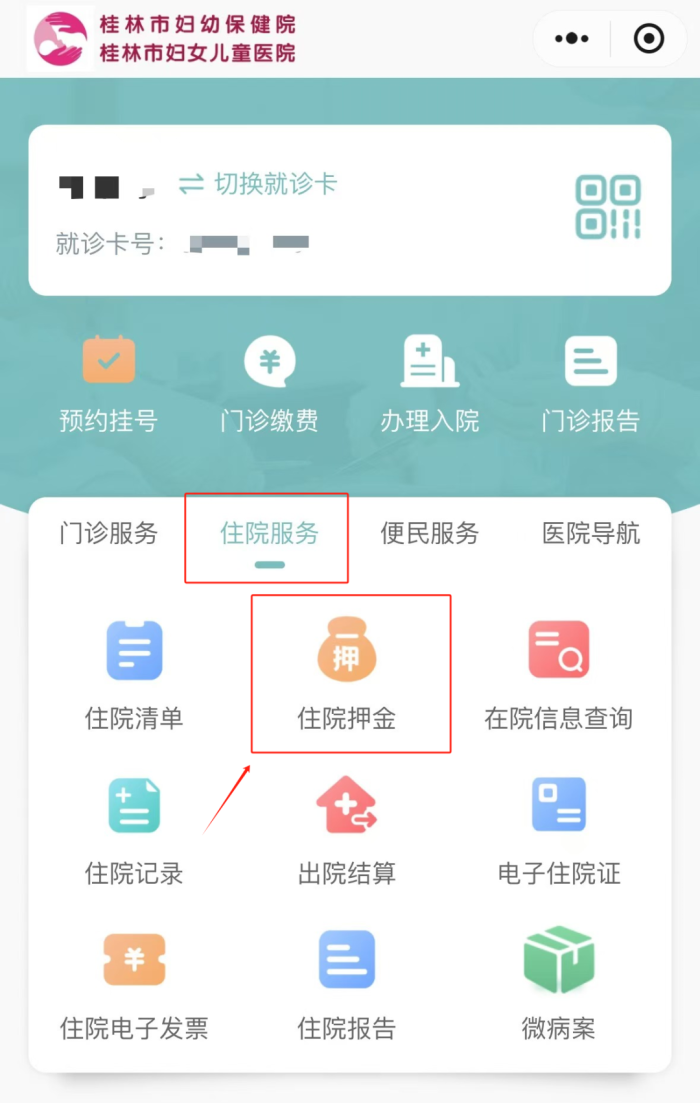Open 预约挂号 appointment booking

108,386
